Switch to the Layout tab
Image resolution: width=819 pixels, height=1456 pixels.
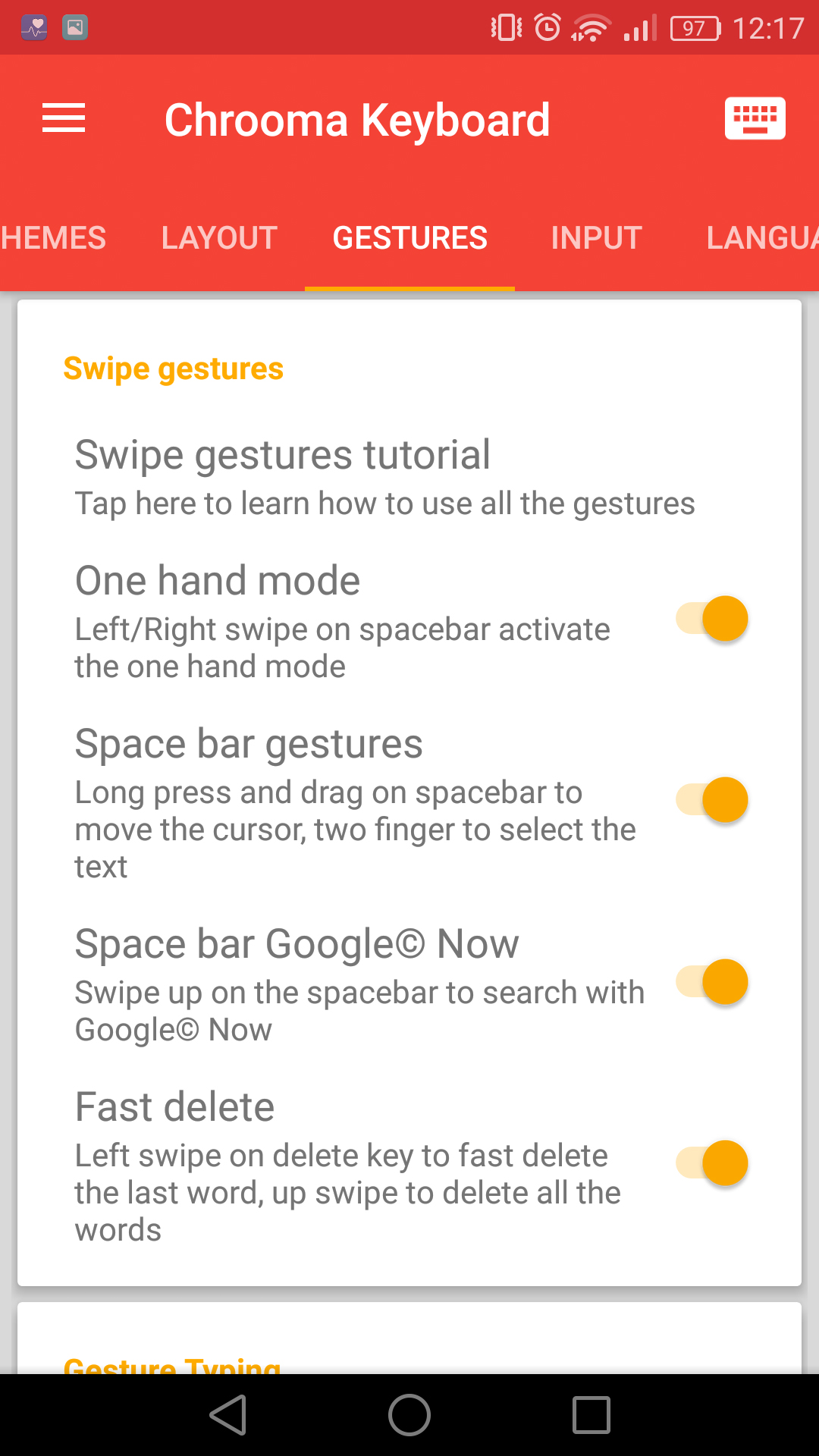pos(219,237)
